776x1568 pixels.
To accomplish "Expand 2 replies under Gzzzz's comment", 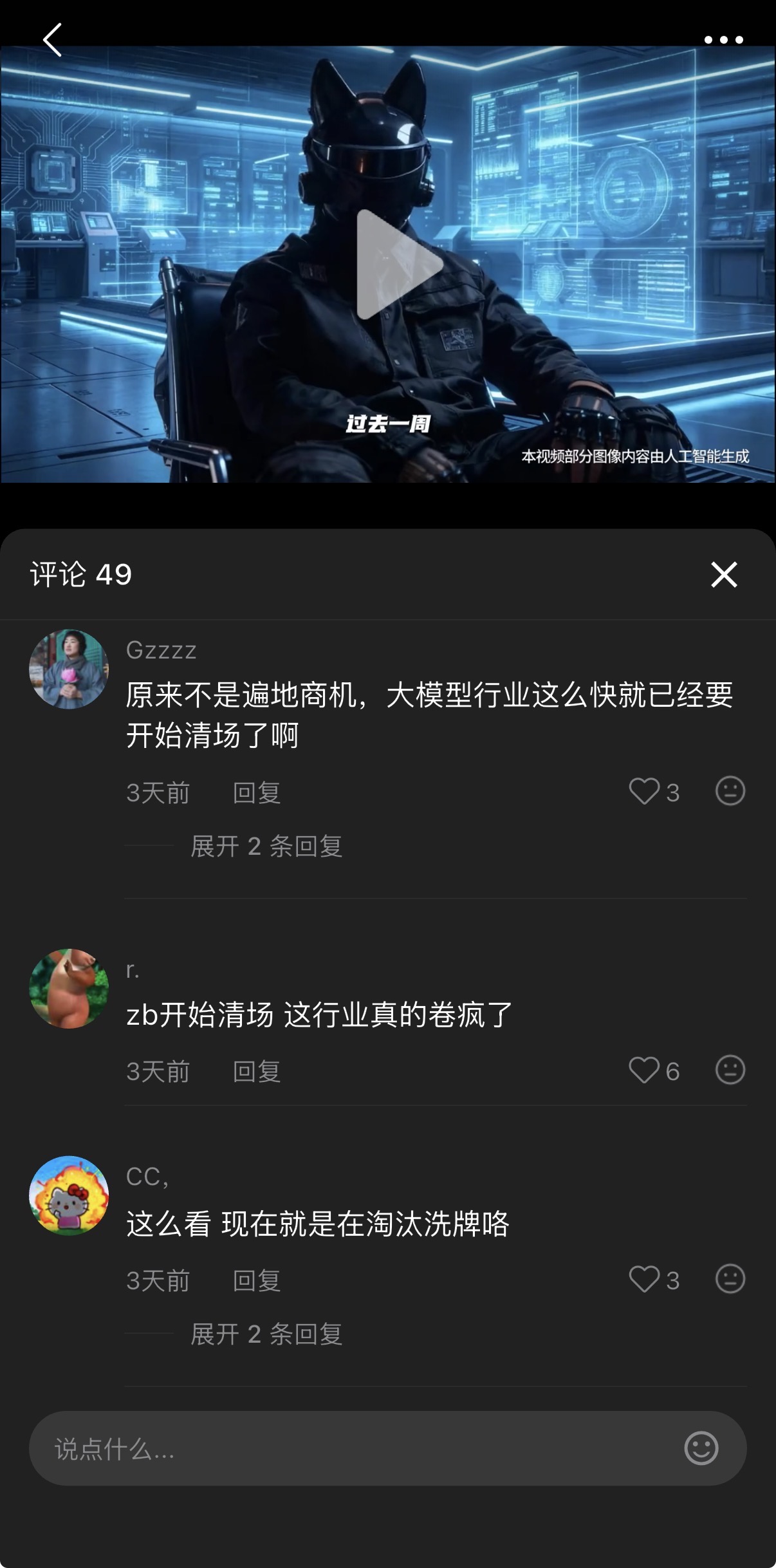I will click(x=266, y=846).
